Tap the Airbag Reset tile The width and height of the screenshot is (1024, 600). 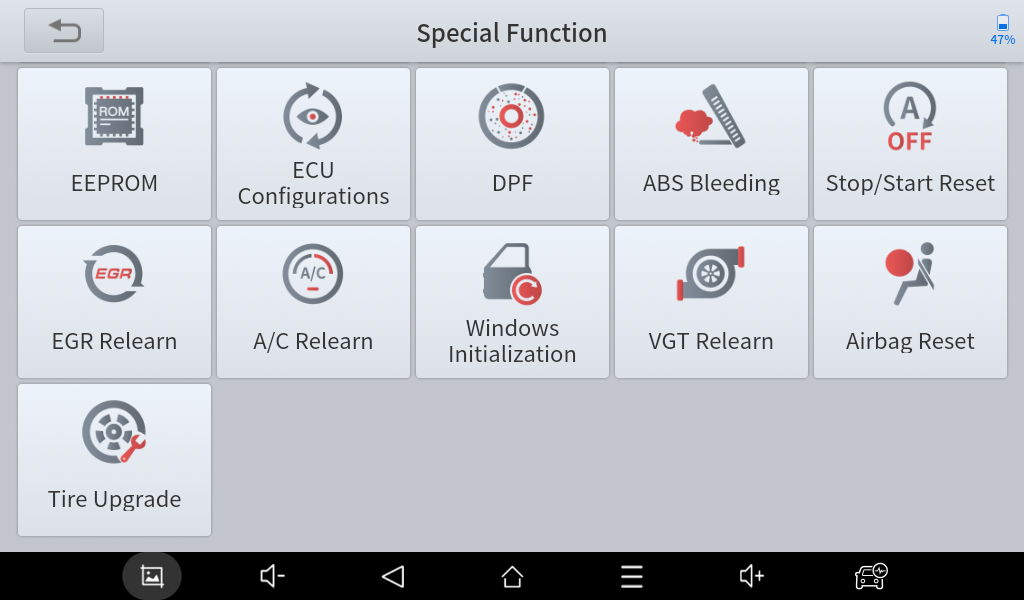point(910,302)
